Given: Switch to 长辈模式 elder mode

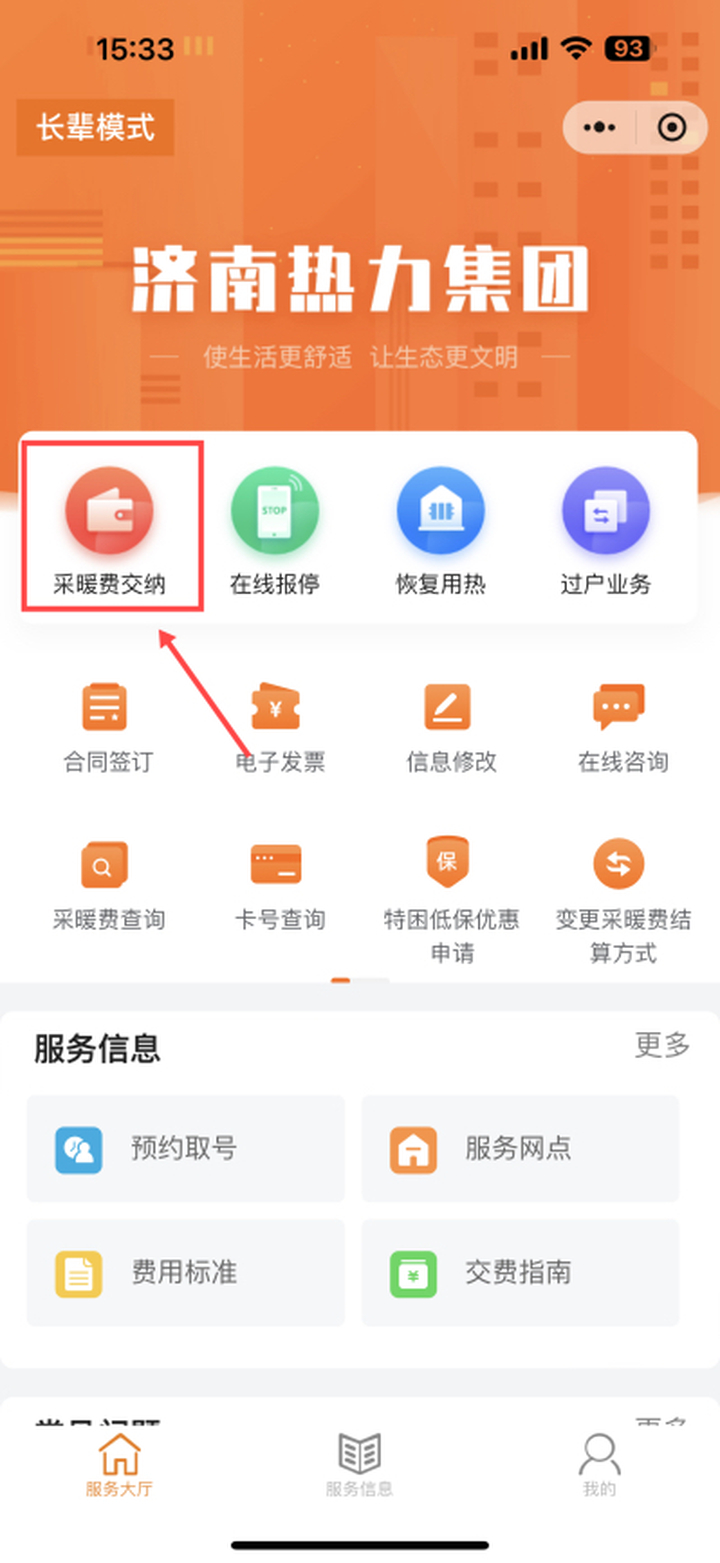Looking at the screenshot, I should click(95, 128).
